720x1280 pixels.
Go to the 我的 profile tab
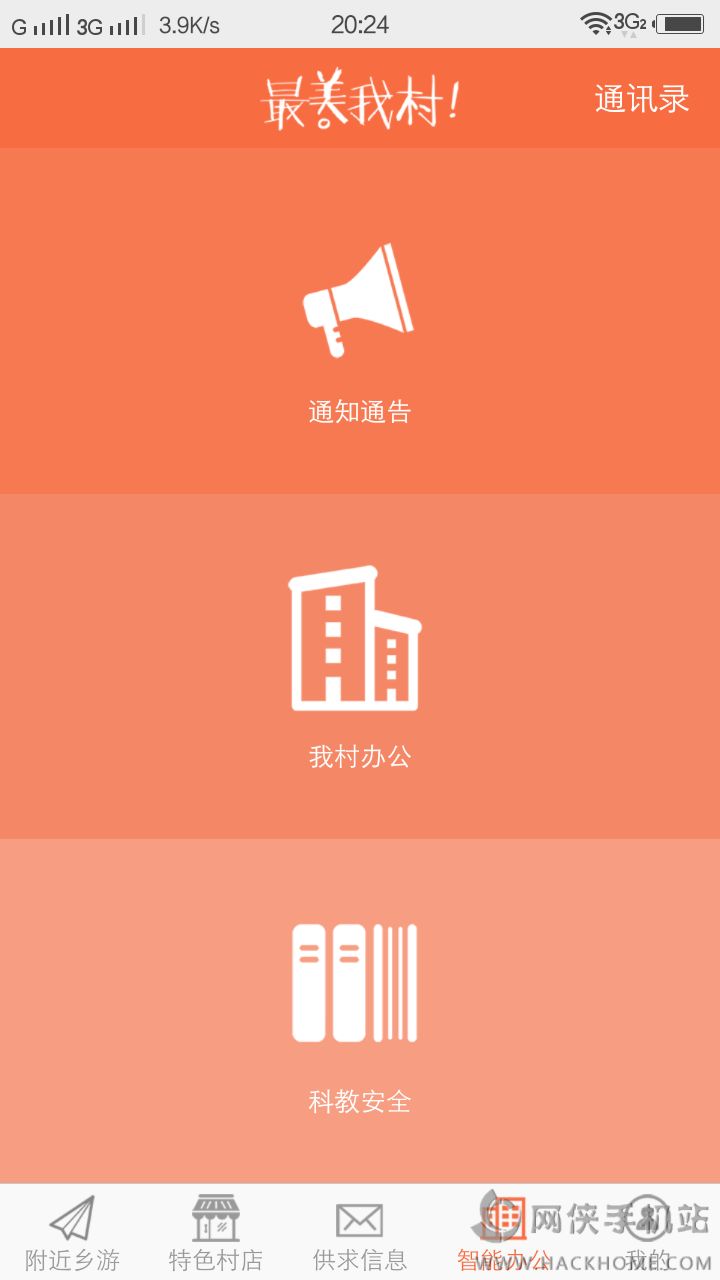647,1234
